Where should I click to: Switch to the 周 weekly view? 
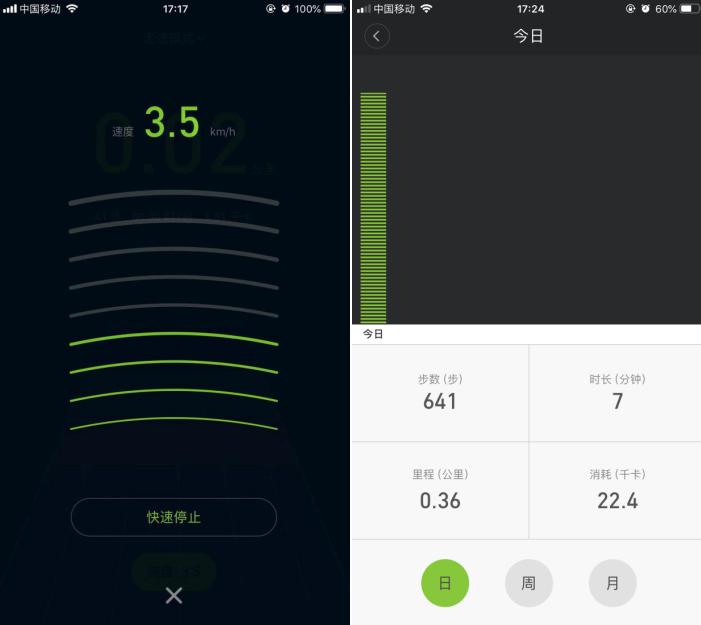click(x=528, y=583)
